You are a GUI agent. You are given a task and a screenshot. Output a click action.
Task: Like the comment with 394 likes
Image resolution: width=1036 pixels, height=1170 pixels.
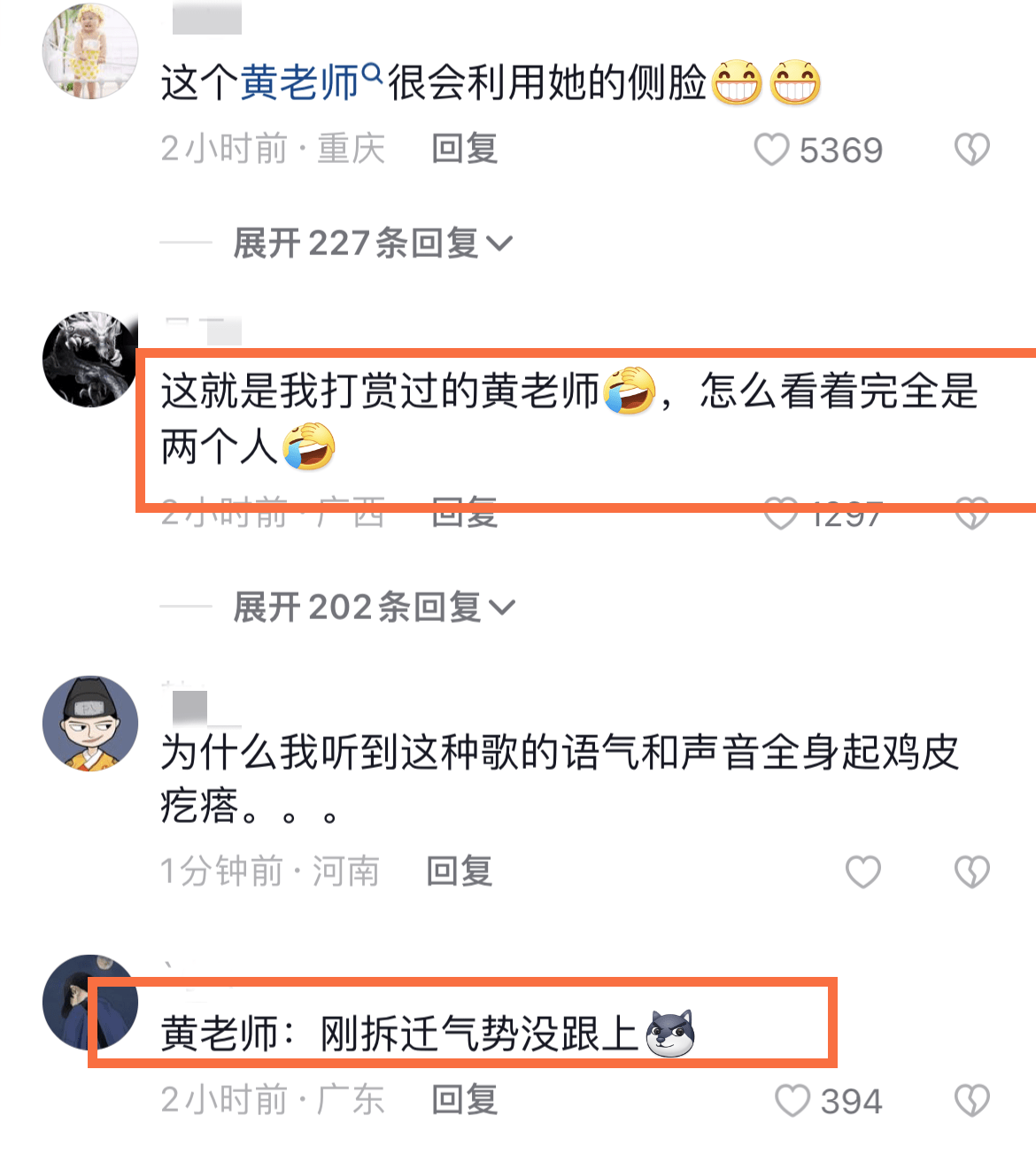(x=792, y=1101)
